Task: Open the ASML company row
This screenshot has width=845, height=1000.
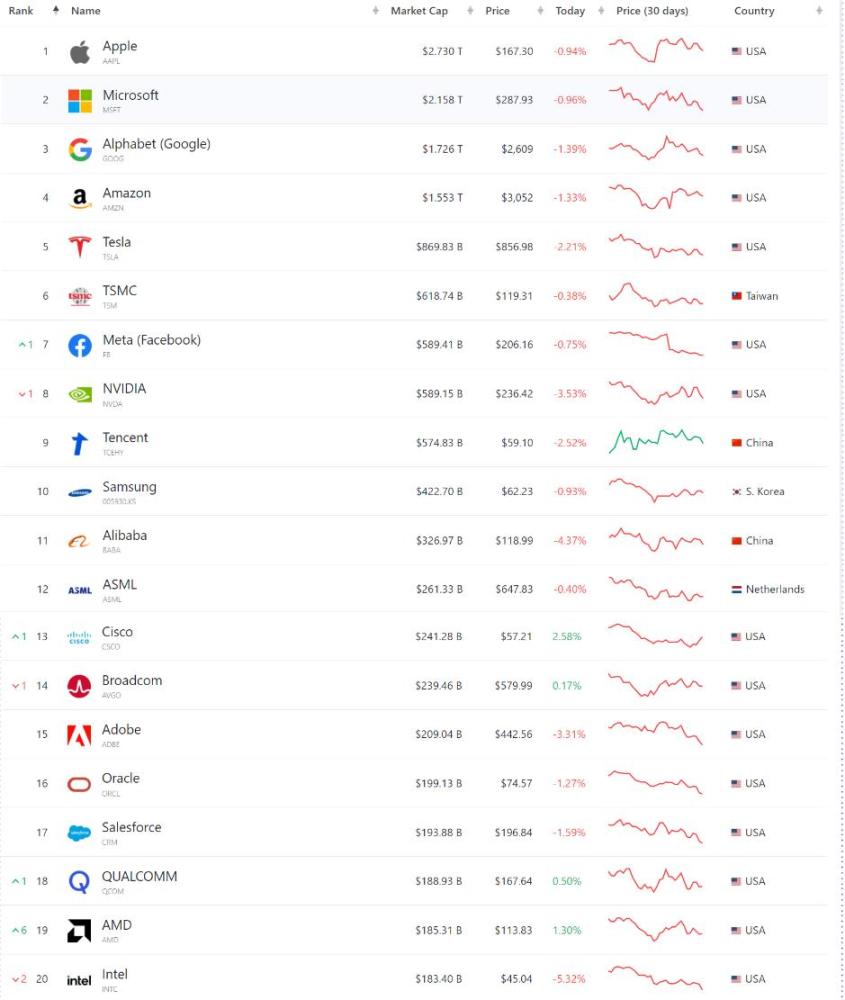Action: point(119,585)
